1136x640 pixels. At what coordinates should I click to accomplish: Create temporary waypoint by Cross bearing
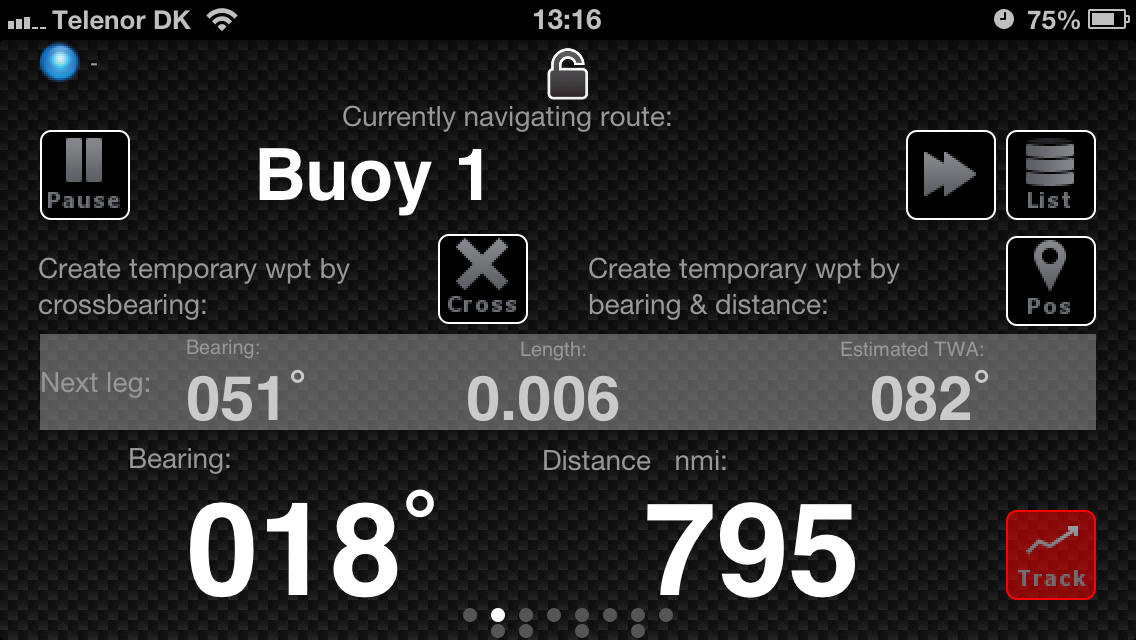point(483,279)
